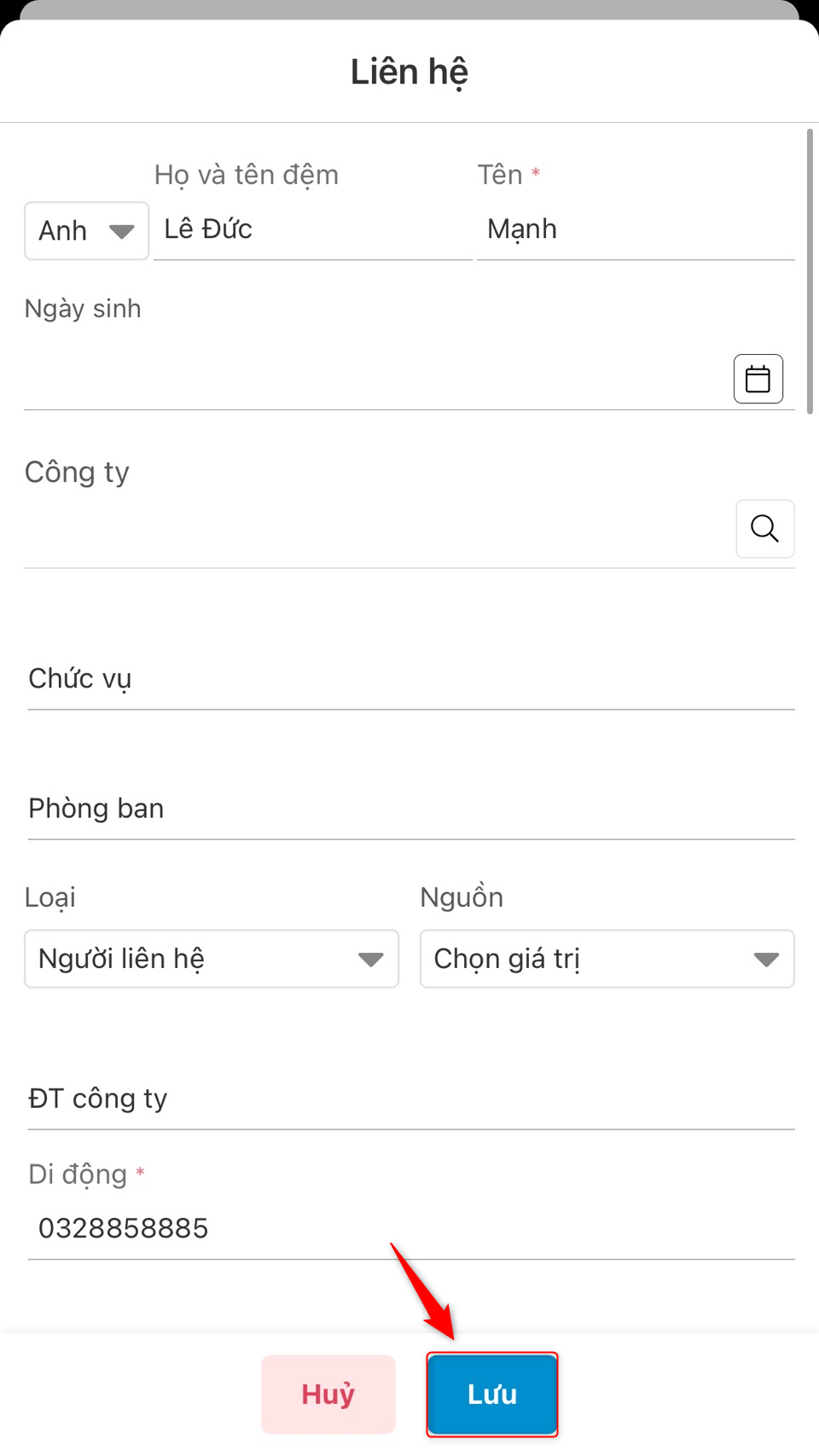
Task: Enter the Phòng ban field
Action: tap(409, 809)
